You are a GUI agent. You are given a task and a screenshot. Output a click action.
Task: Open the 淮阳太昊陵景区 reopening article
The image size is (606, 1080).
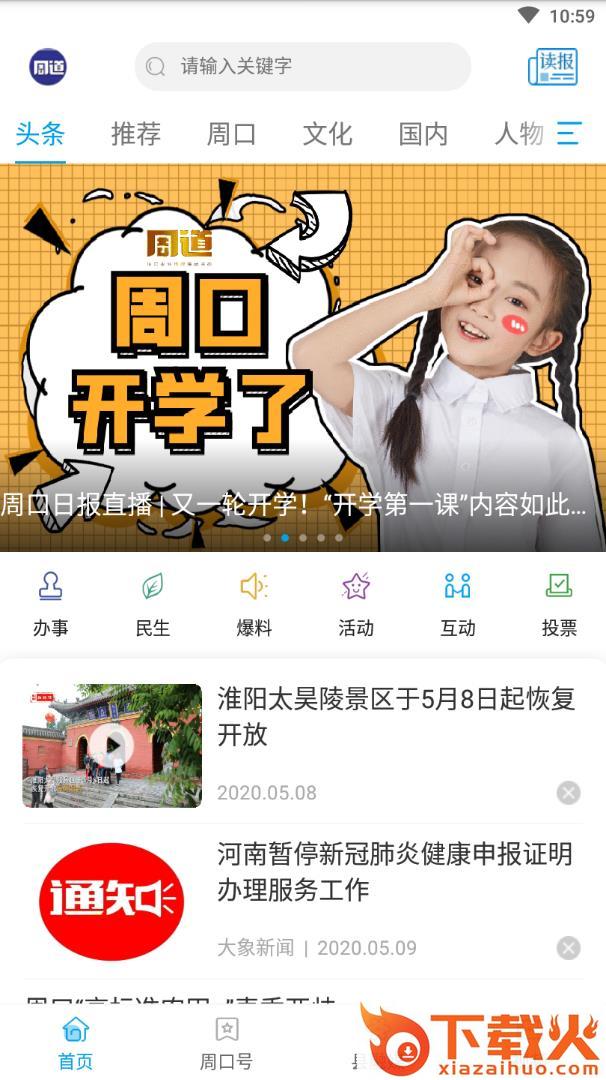click(395, 716)
